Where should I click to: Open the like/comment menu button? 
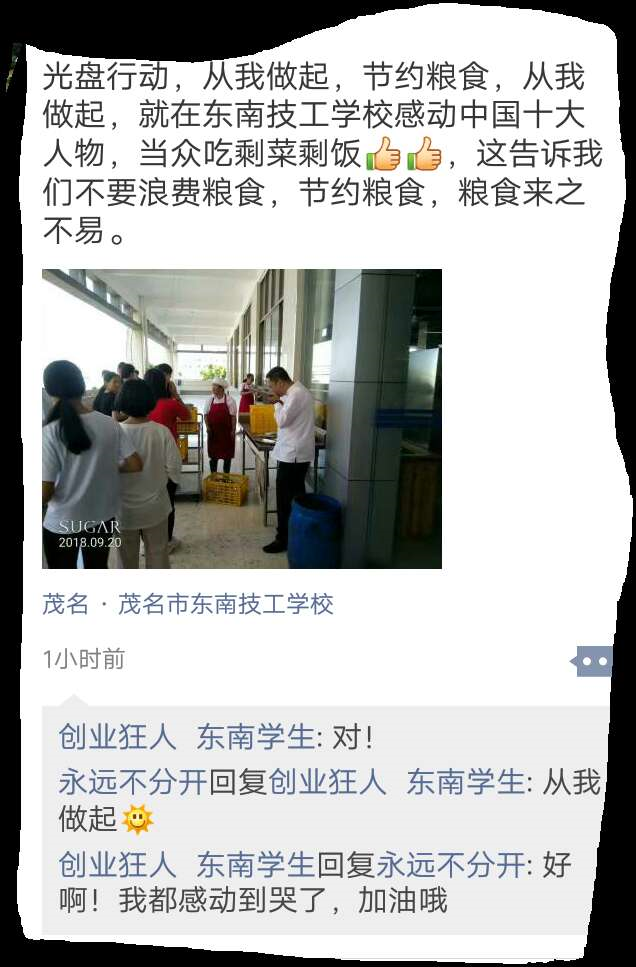pos(593,661)
